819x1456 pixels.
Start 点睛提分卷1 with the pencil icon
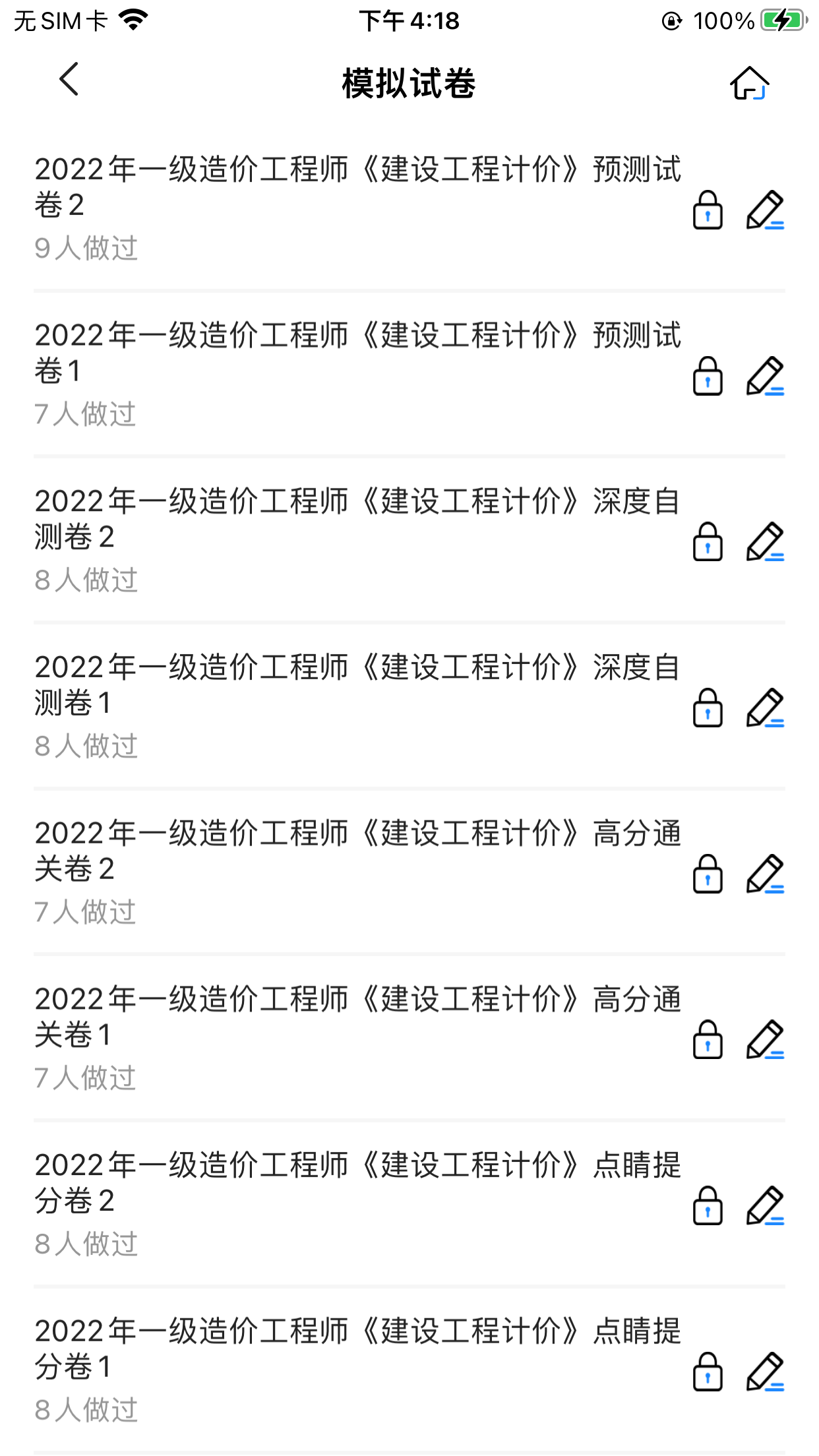click(765, 1374)
